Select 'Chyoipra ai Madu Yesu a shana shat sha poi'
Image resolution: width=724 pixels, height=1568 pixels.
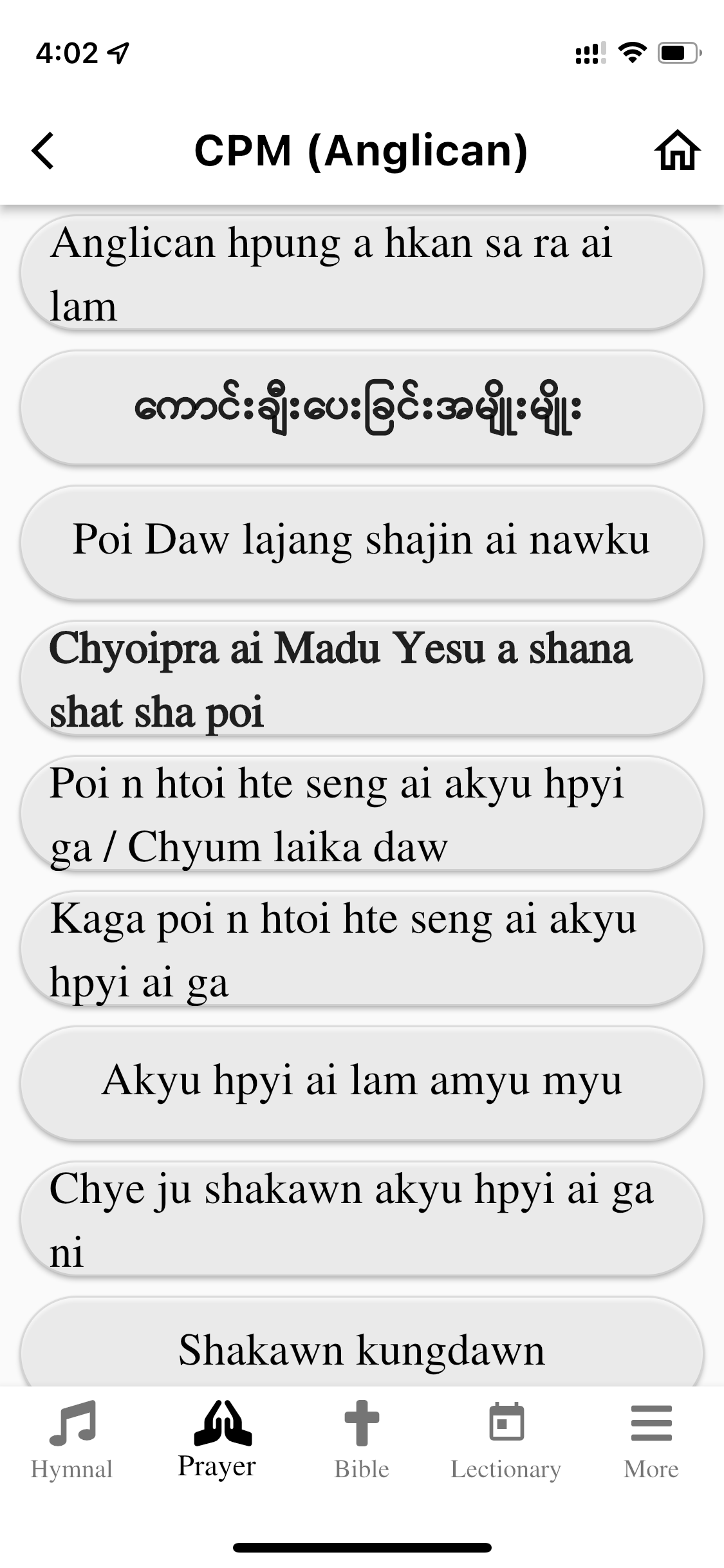(362, 678)
